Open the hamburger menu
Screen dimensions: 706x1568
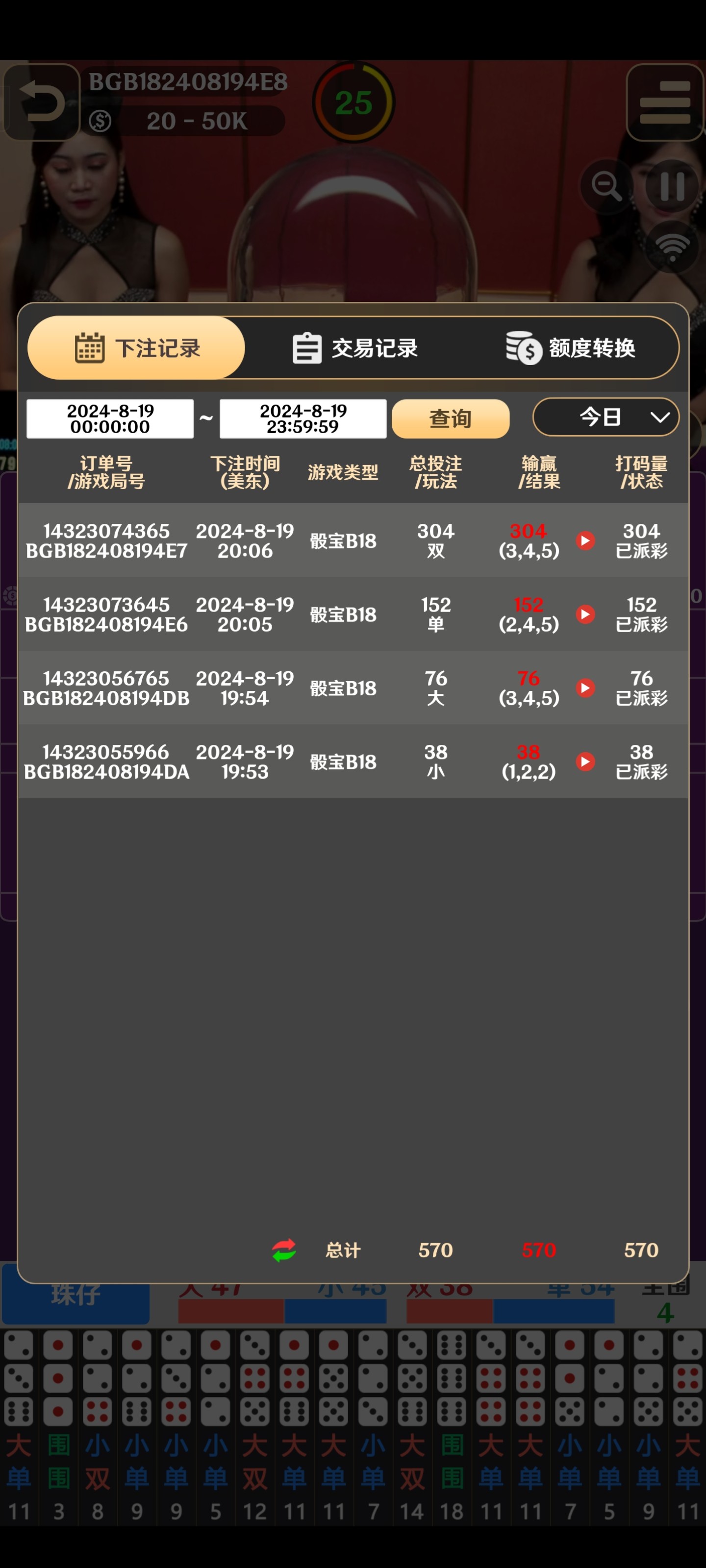pyautogui.click(x=665, y=102)
